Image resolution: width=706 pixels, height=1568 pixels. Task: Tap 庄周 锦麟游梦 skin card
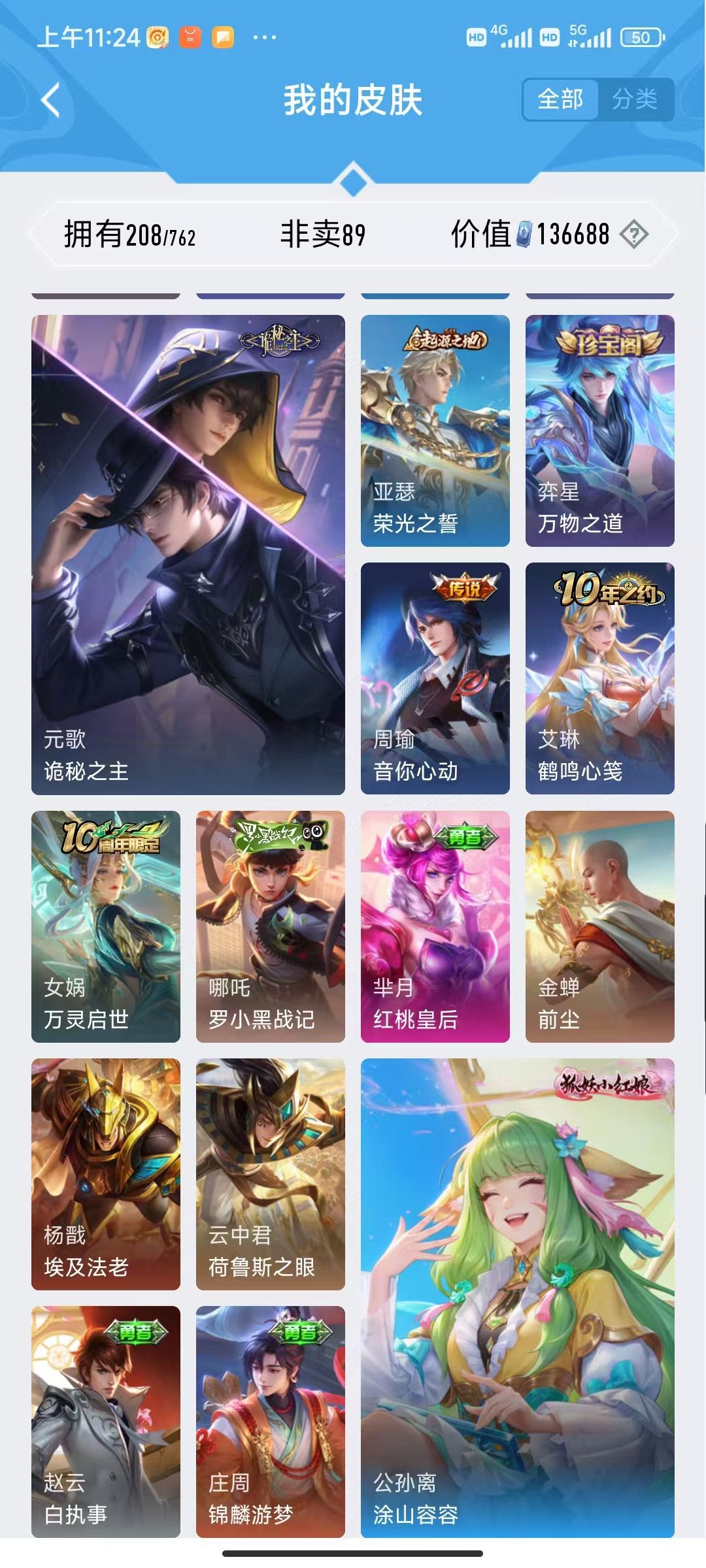click(270, 1421)
